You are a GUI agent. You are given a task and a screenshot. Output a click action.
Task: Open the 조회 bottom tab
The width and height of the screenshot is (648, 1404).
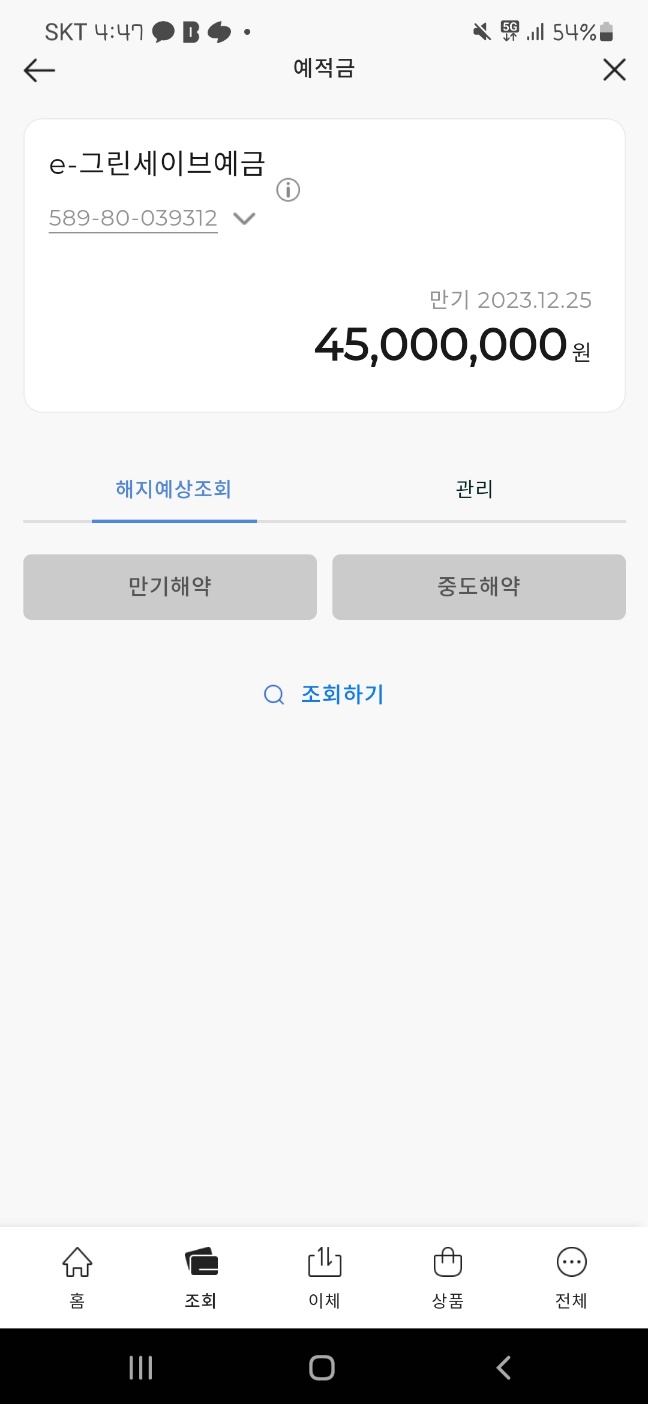point(201,1277)
